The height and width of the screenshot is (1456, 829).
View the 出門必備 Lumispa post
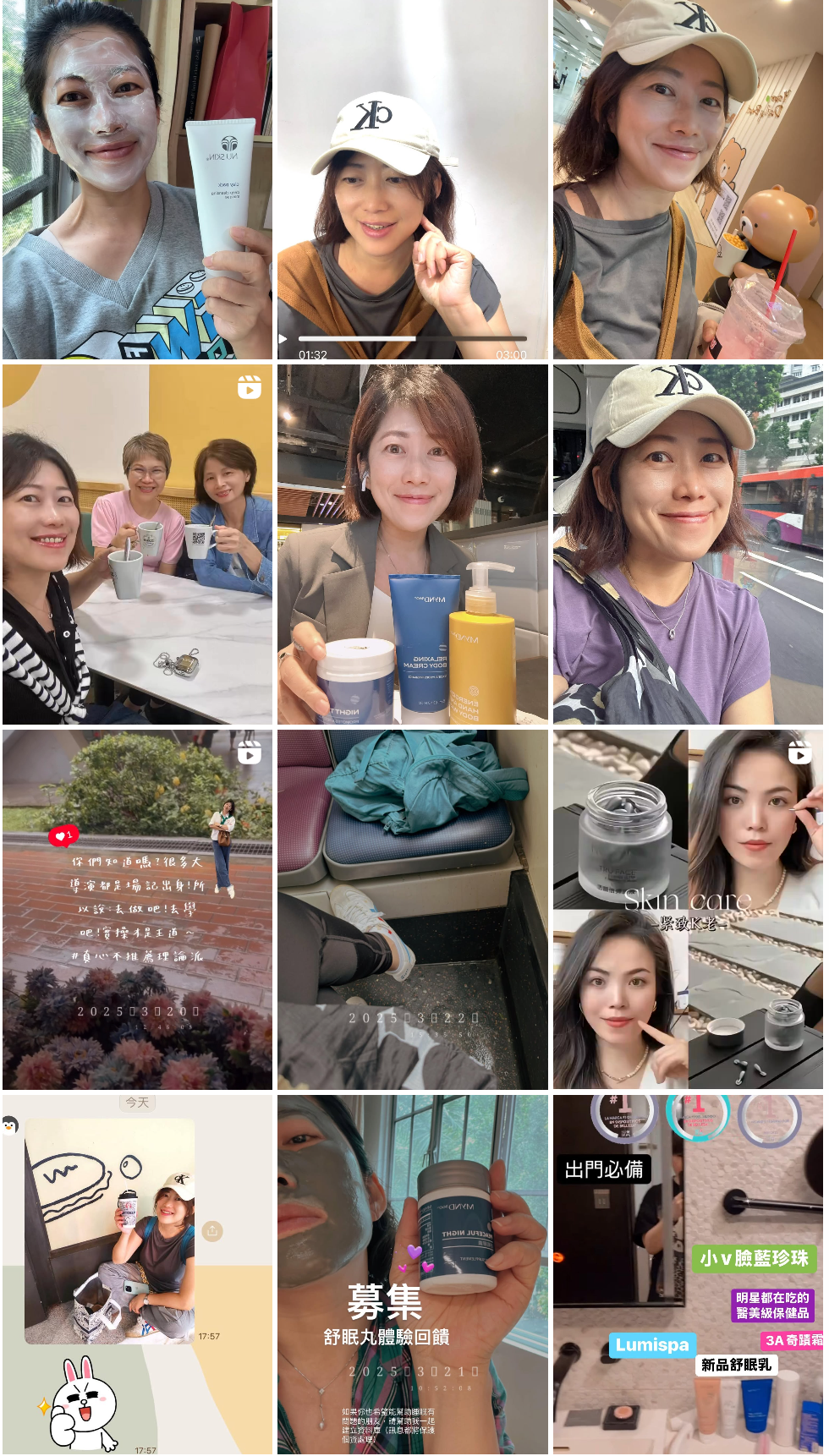[688, 1275]
